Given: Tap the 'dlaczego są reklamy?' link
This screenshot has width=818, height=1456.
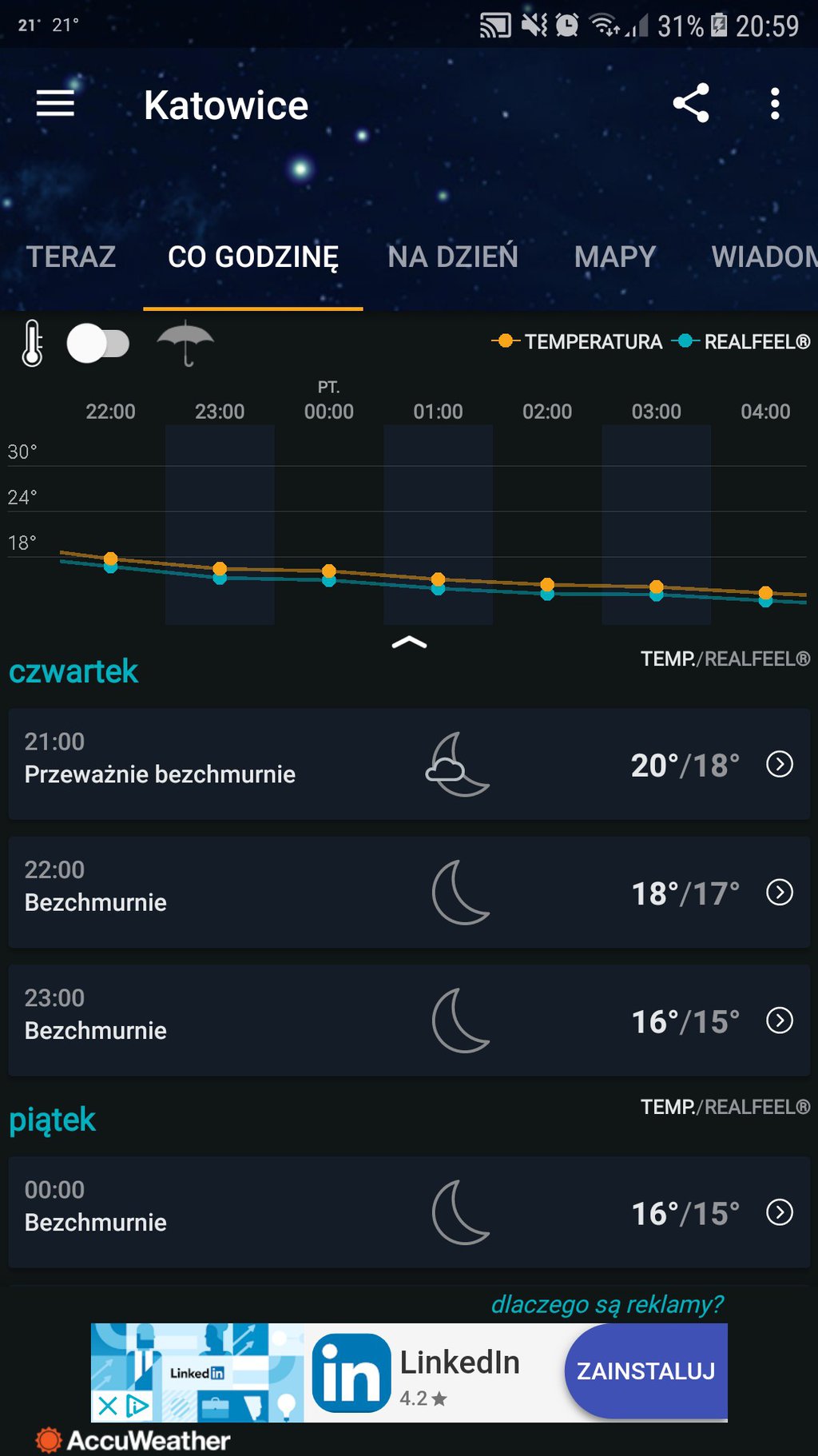Looking at the screenshot, I should [x=606, y=1304].
